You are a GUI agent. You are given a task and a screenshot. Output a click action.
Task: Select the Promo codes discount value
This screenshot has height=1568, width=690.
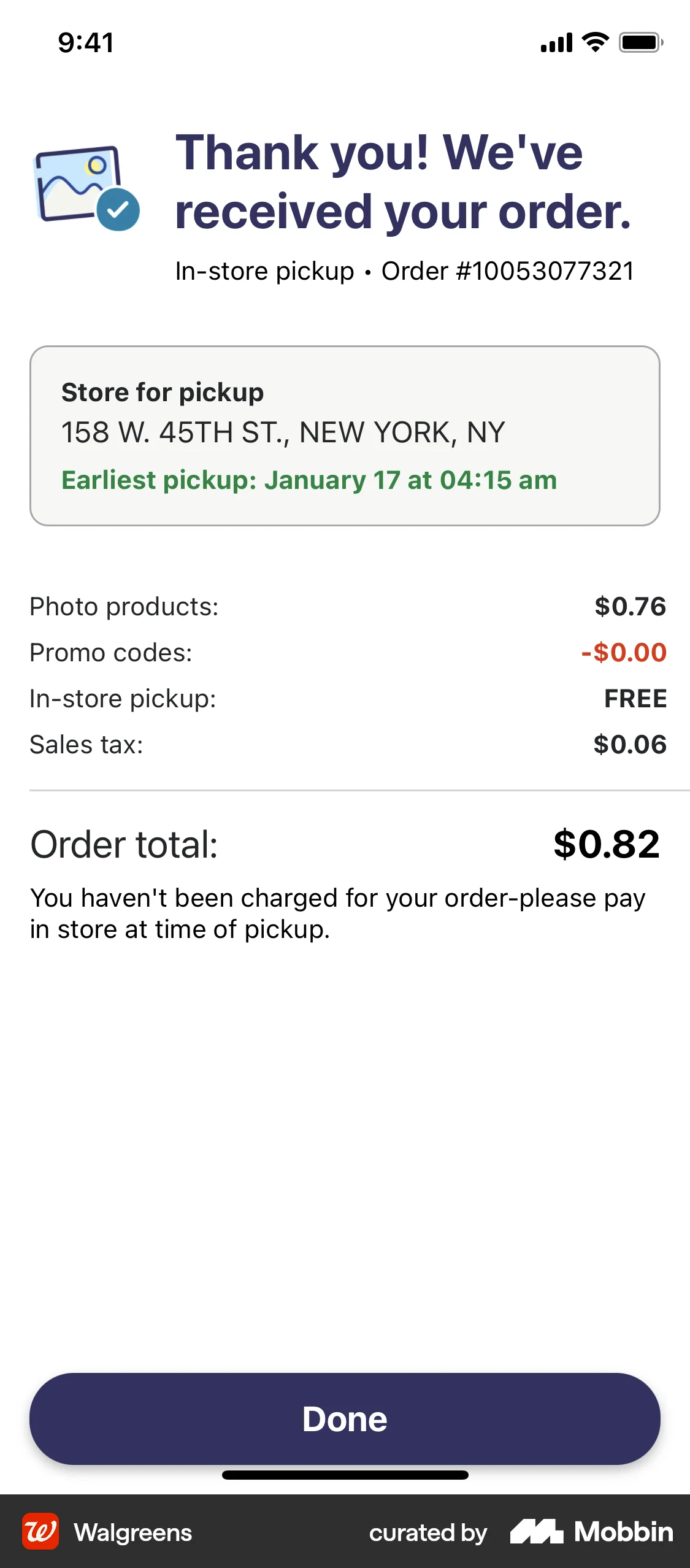tap(624, 652)
